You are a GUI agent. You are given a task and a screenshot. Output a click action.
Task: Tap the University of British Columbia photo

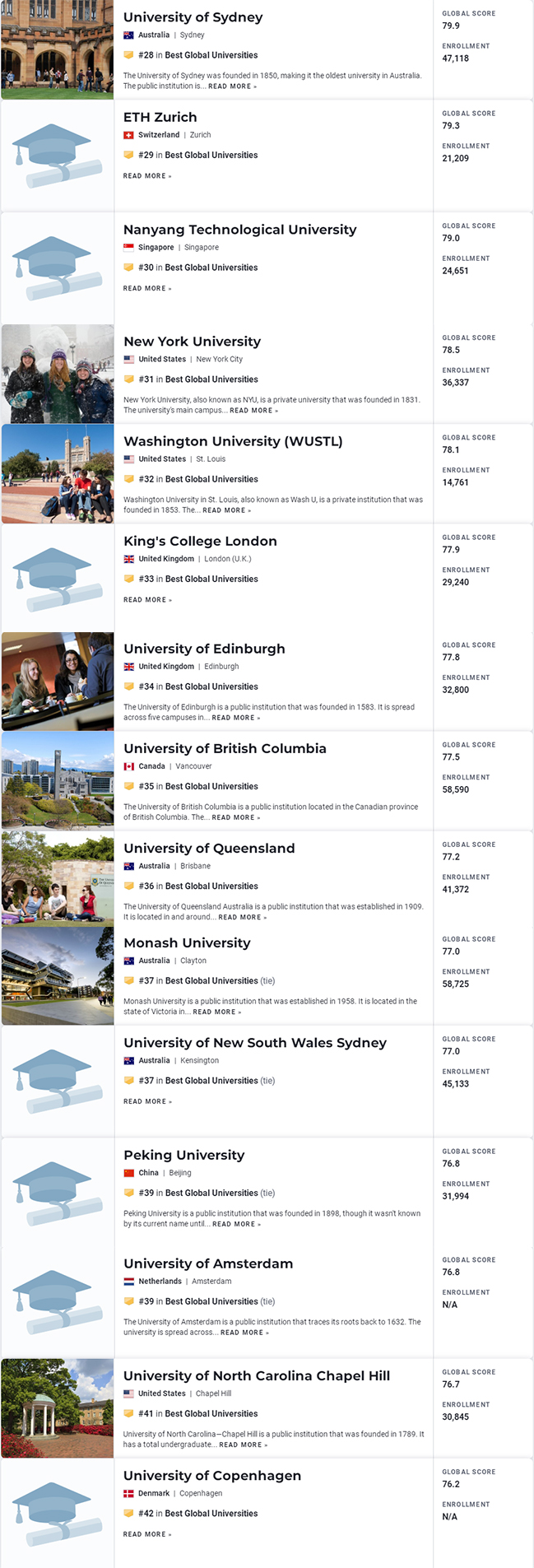58,780
